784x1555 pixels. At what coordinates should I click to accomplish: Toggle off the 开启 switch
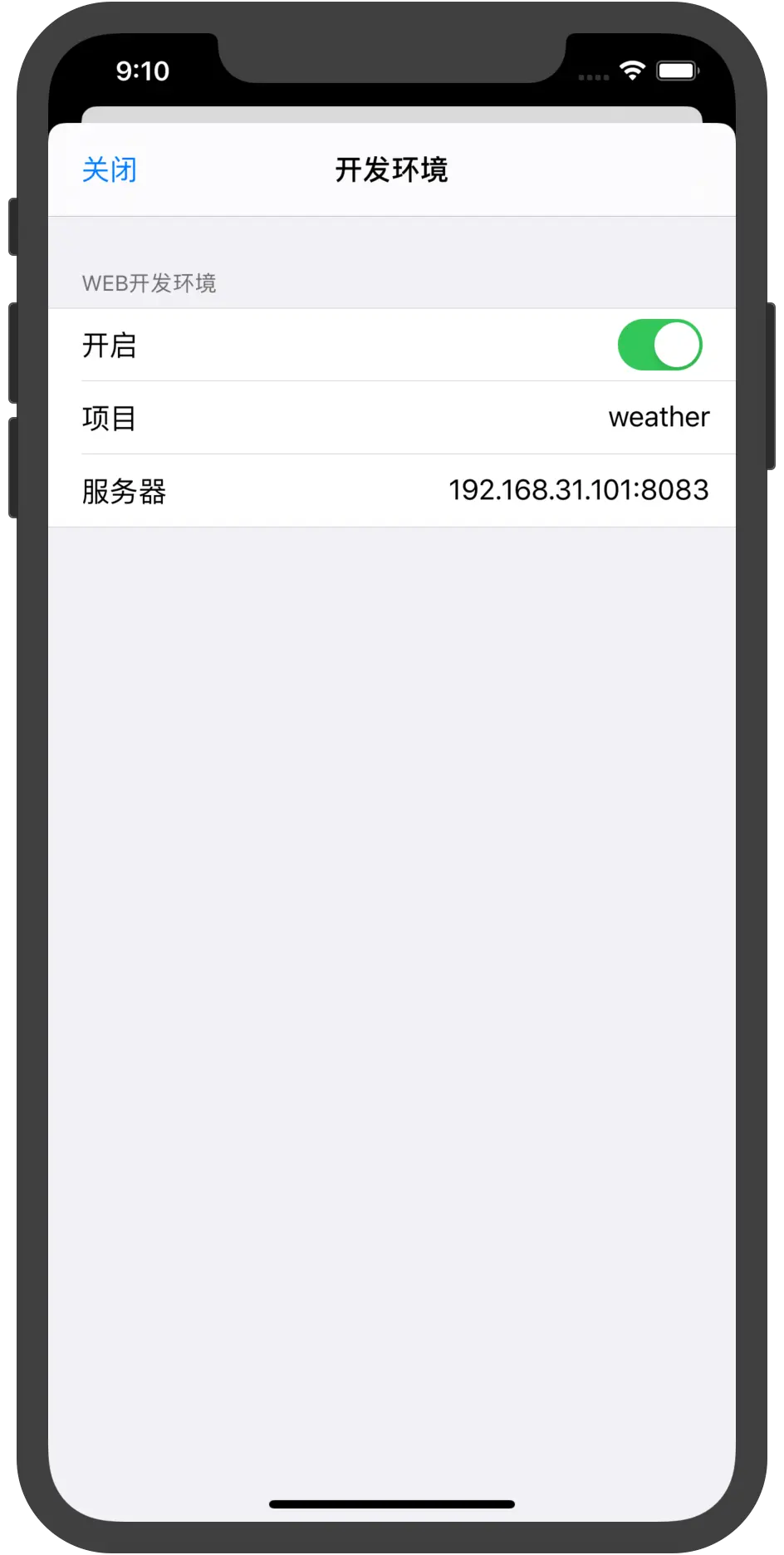coord(659,345)
